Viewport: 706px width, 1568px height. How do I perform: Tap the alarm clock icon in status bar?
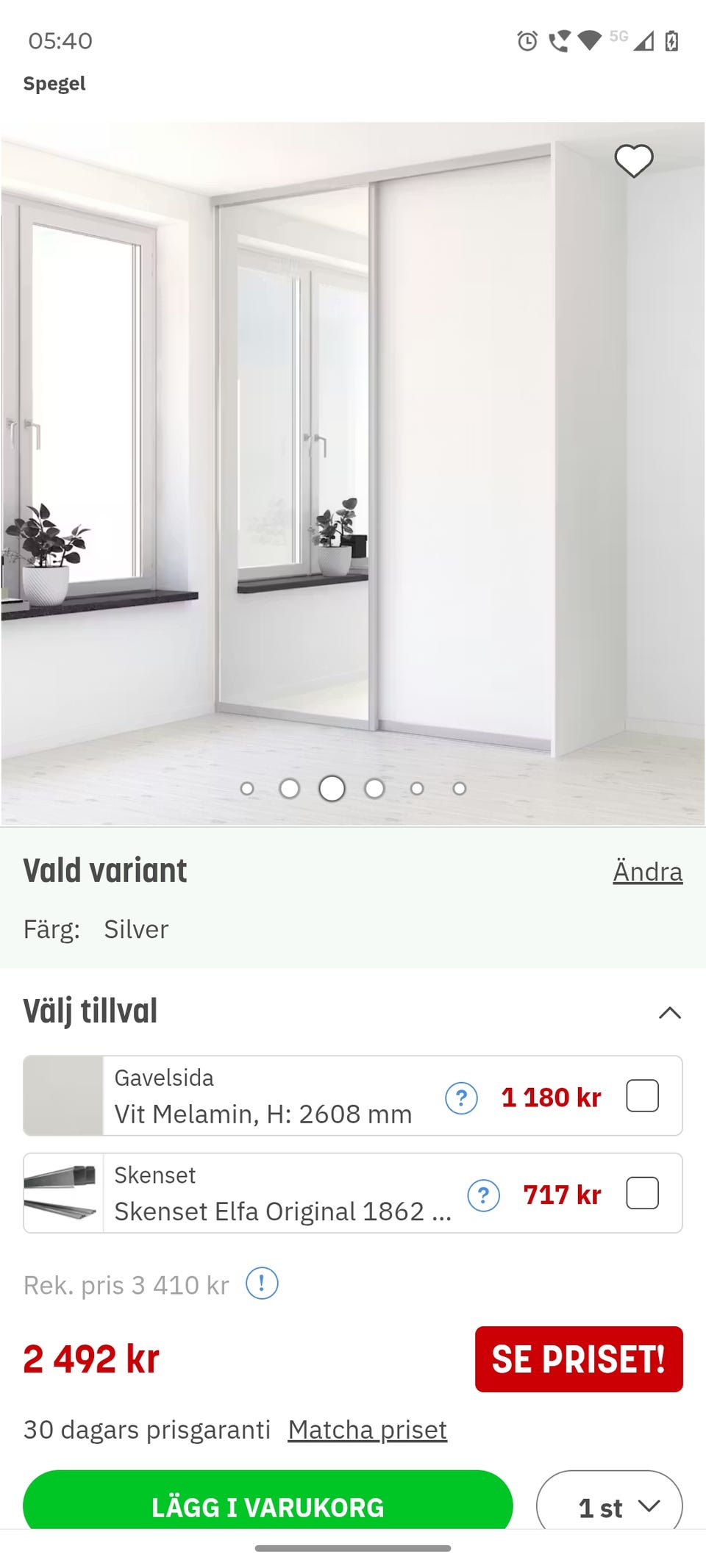tap(527, 40)
